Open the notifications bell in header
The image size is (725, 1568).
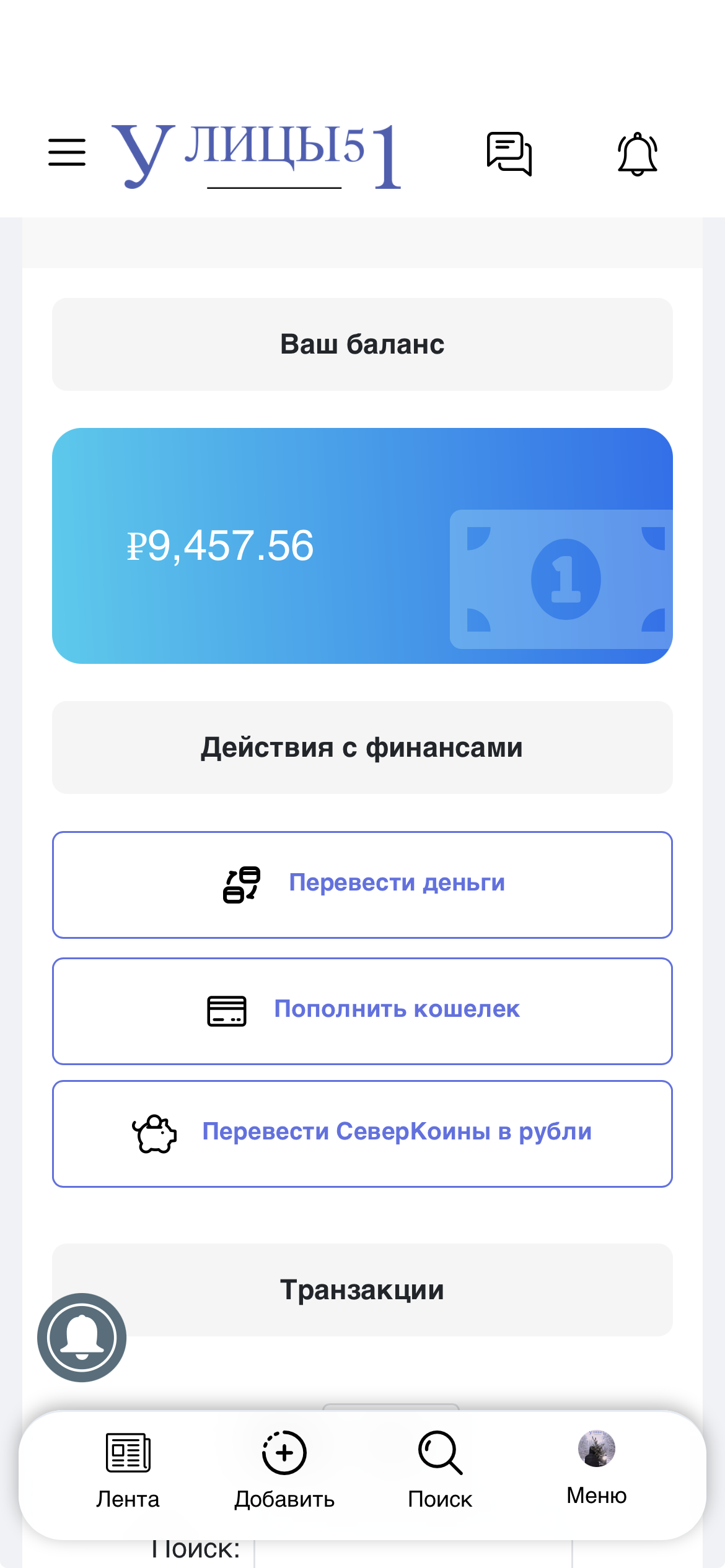pos(637,154)
